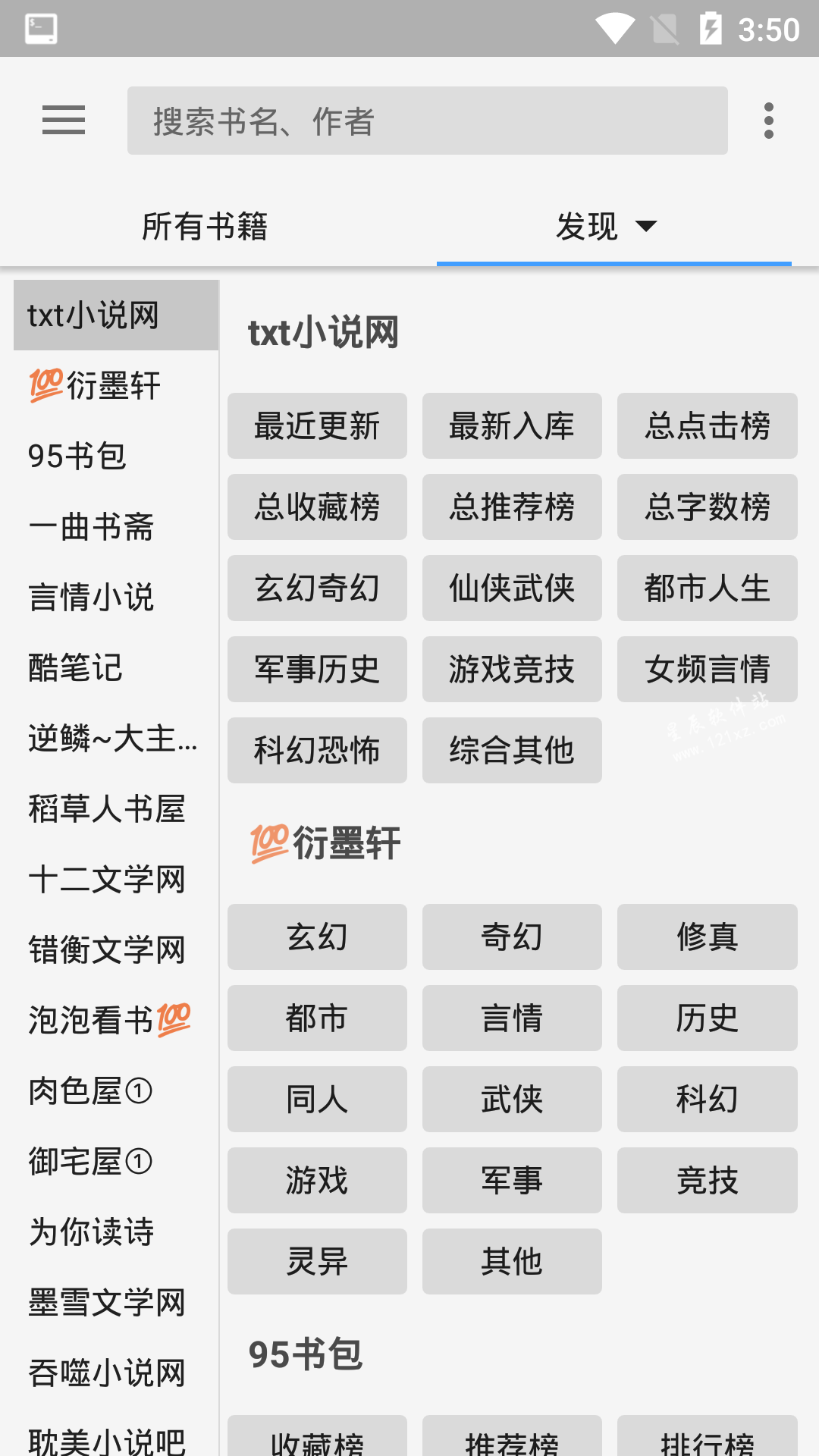Open the 科幻恐怖 category
Screen dimensions: 819x1456
(317, 750)
